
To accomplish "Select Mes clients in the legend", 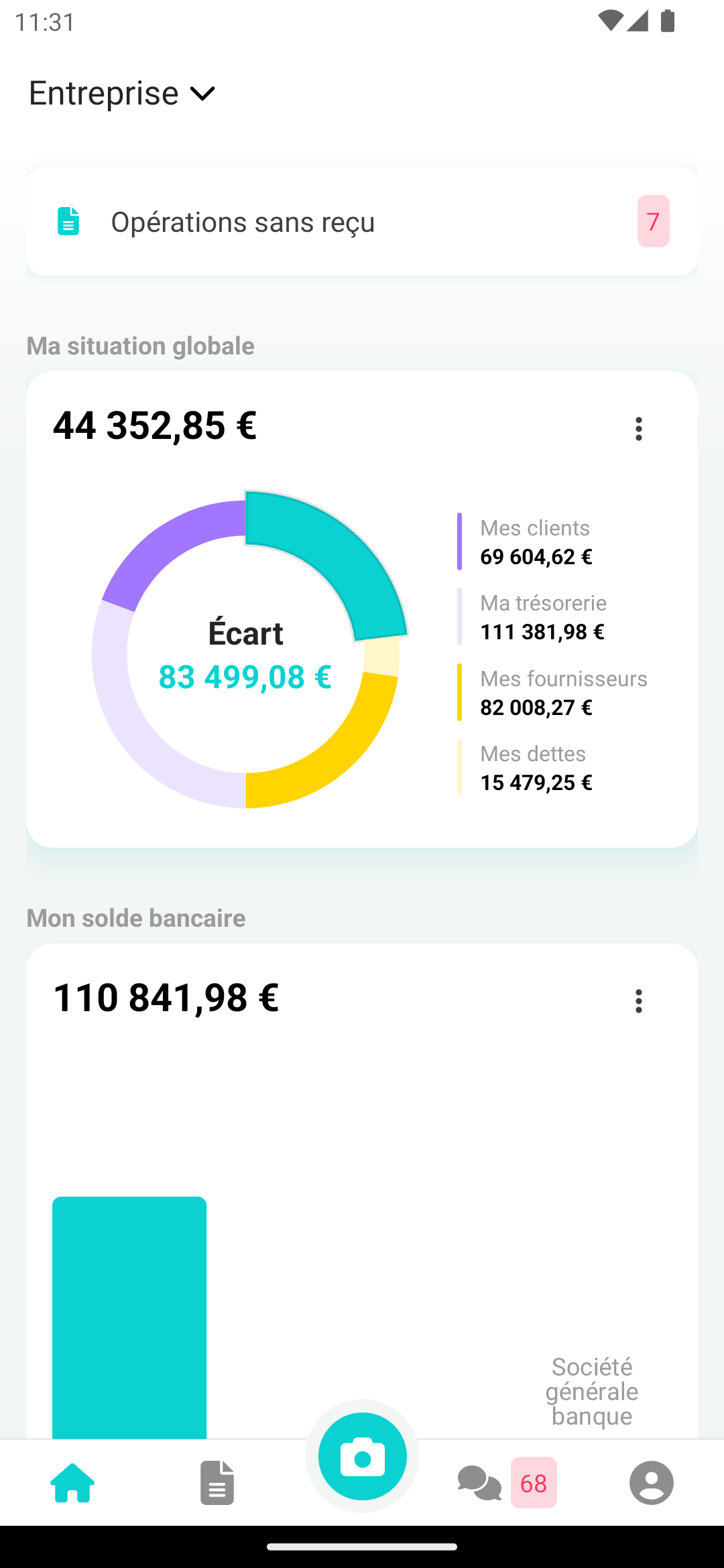I will [x=536, y=542].
